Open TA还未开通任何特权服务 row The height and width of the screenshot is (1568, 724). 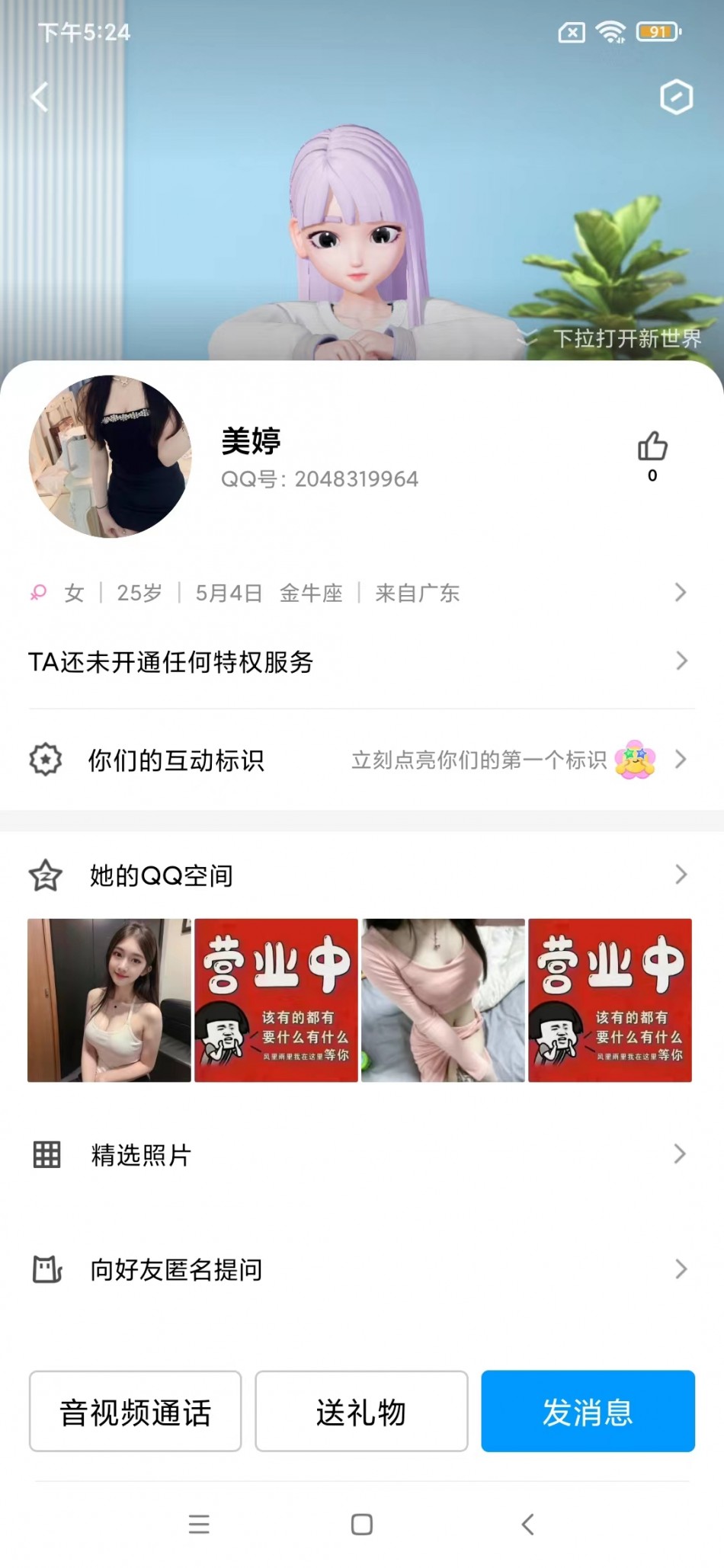tap(358, 661)
